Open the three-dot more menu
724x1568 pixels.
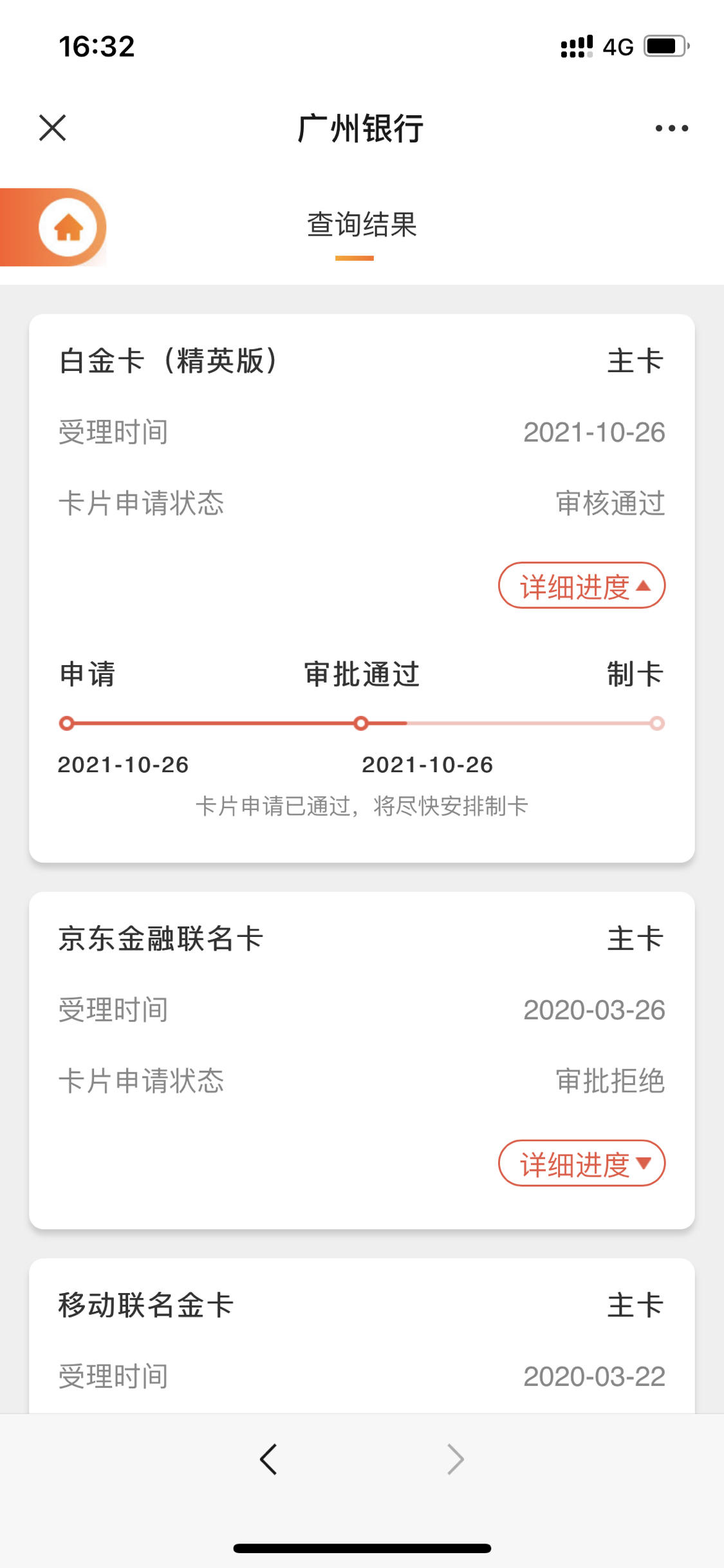pyautogui.click(x=671, y=128)
